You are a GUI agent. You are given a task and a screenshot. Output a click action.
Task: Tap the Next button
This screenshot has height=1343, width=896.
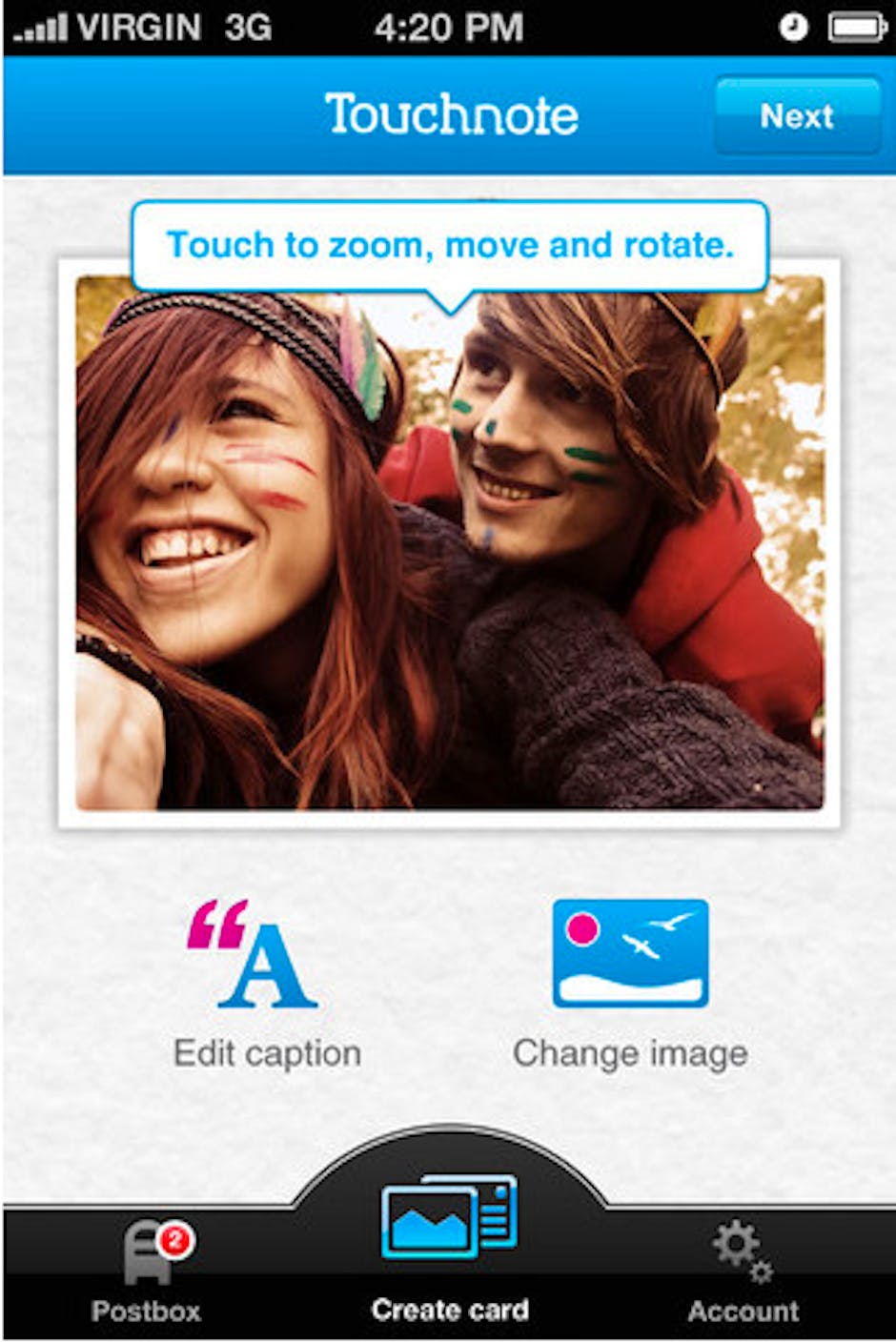tap(797, 116)
